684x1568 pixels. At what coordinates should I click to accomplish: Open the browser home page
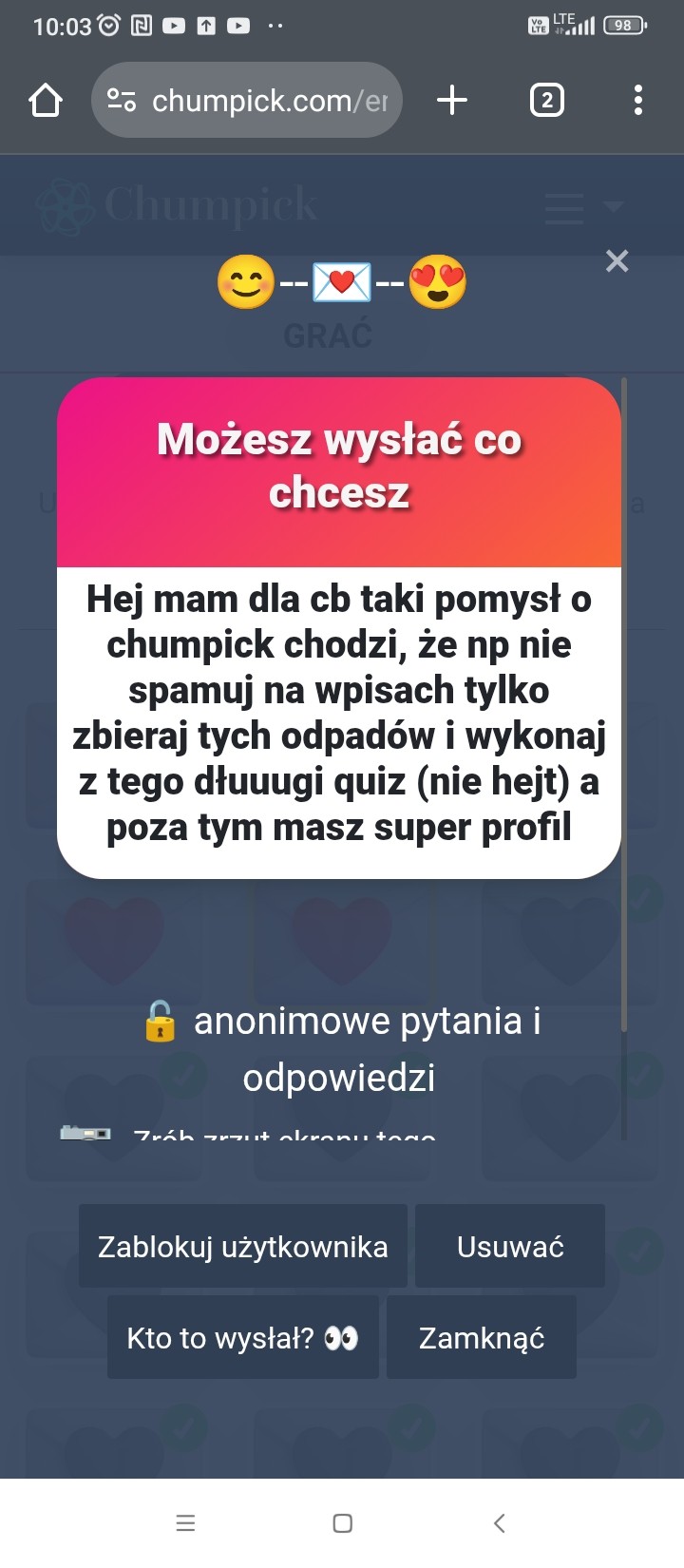[46, 100]
